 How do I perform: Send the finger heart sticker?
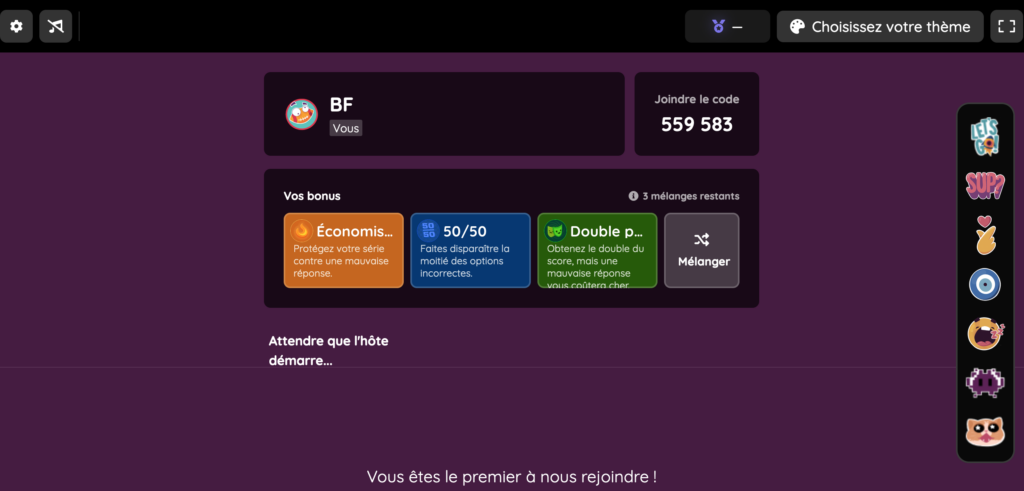[x=984, y=234]
